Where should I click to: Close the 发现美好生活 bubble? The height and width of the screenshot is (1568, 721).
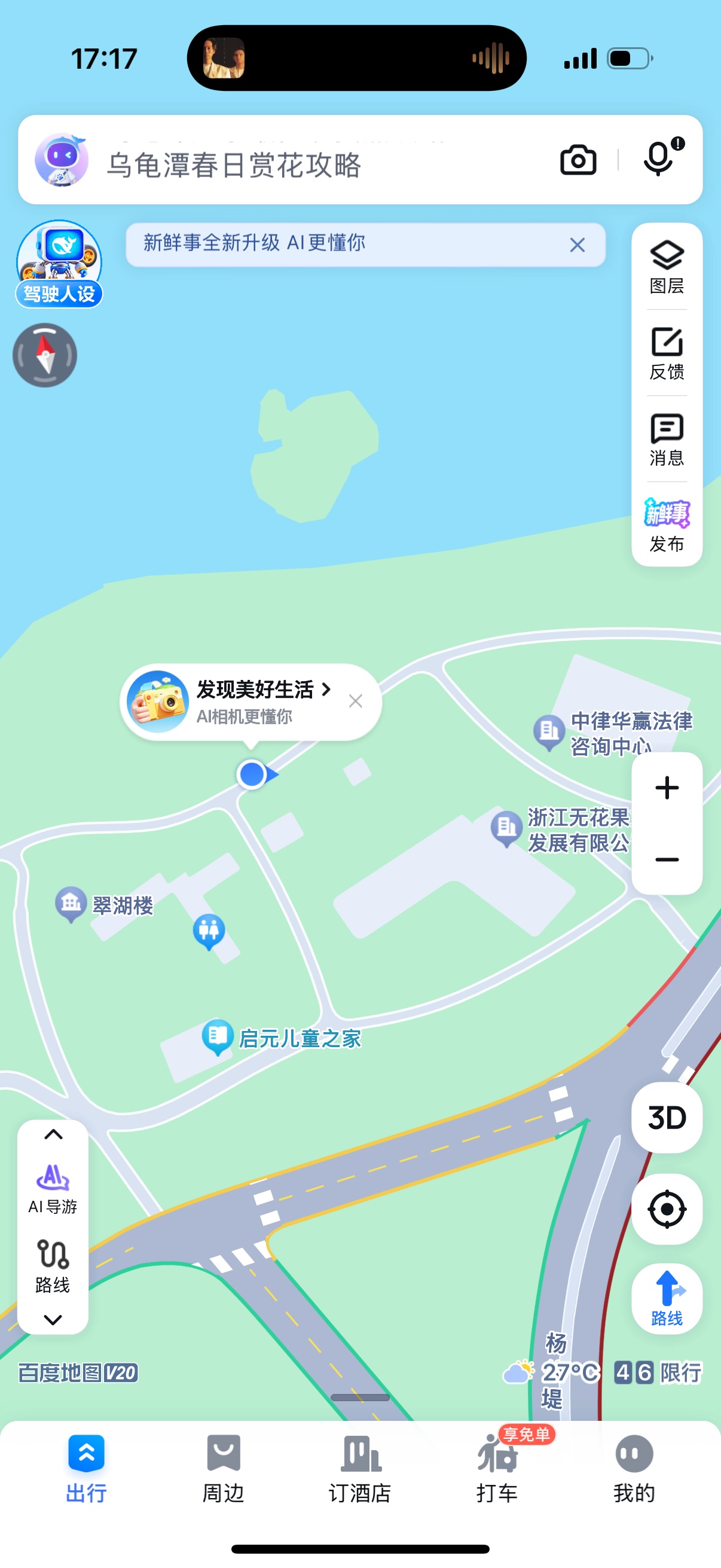tap(355, 701)
